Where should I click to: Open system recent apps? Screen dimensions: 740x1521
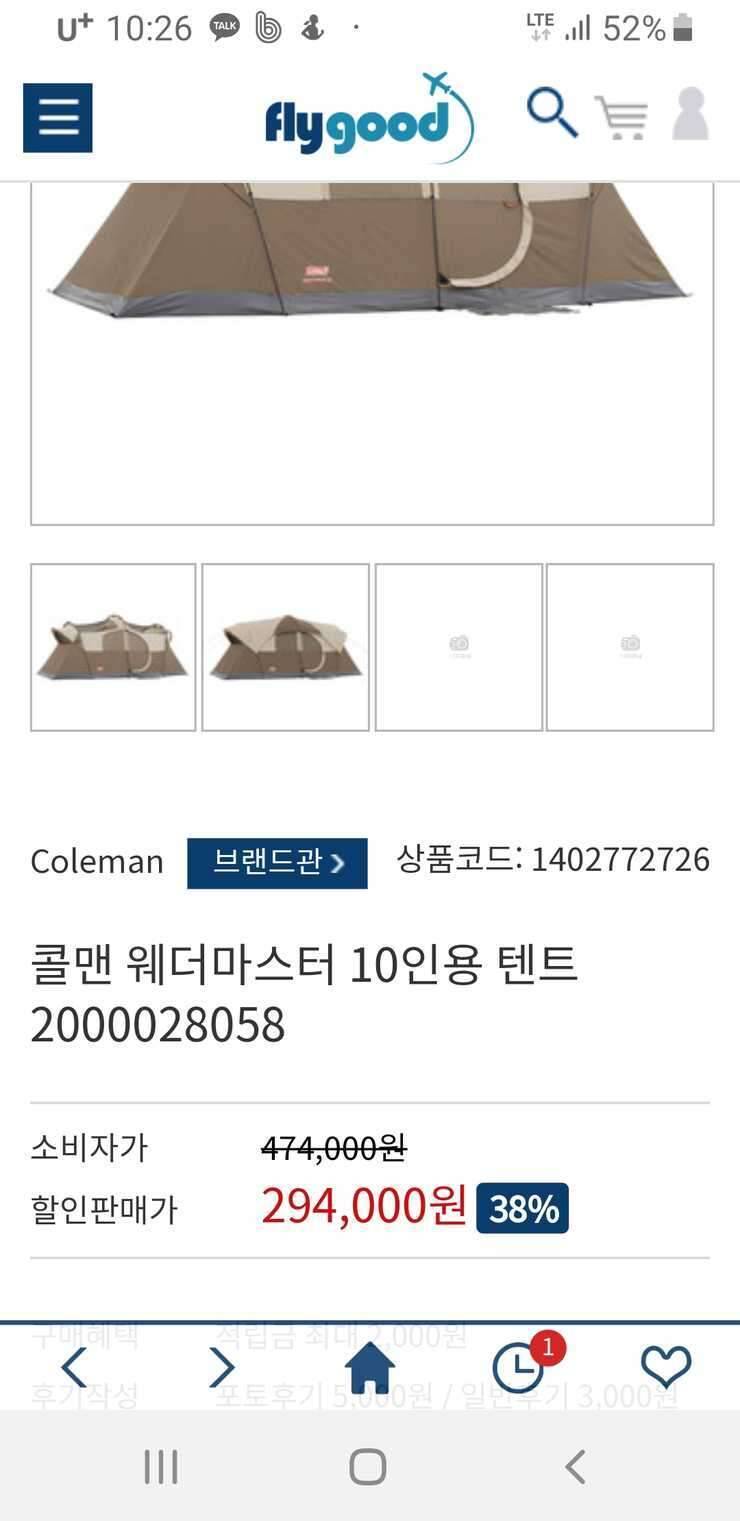161,1467
